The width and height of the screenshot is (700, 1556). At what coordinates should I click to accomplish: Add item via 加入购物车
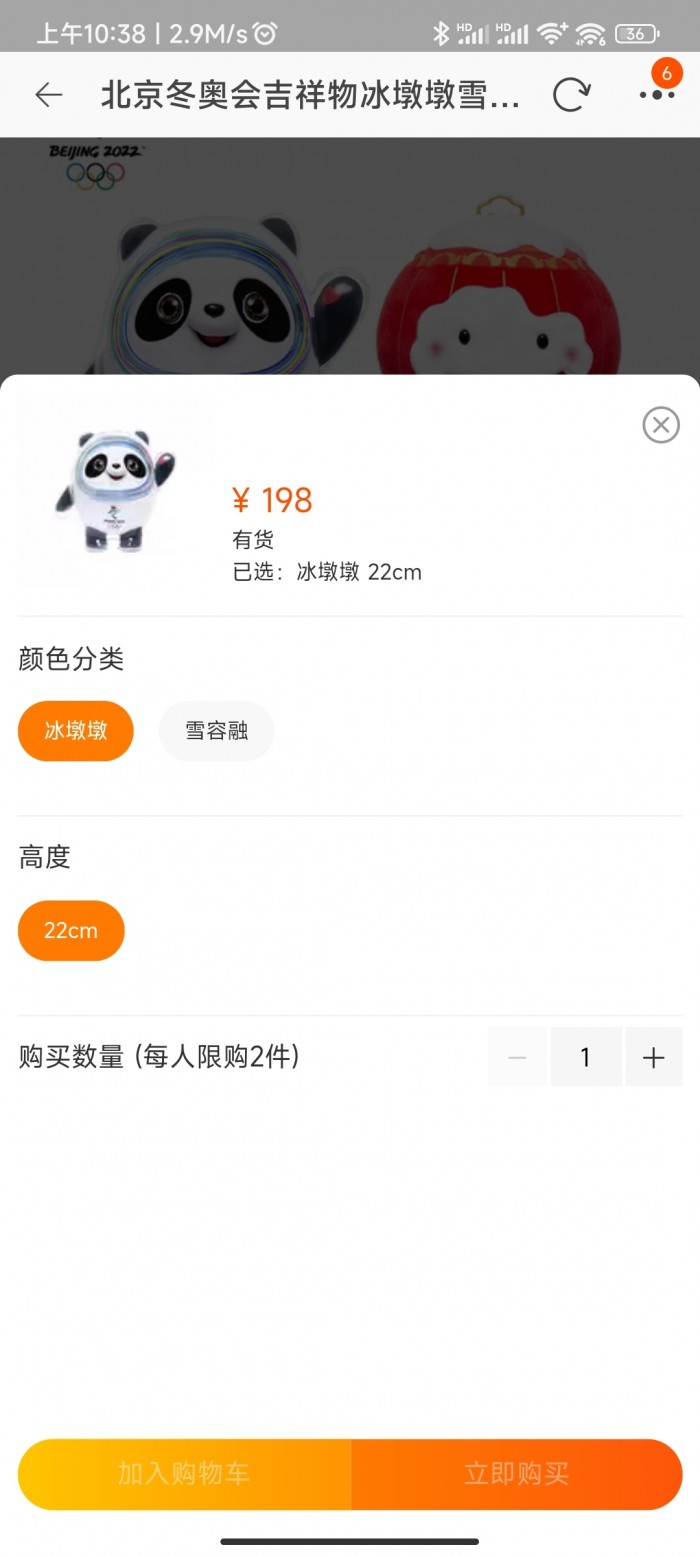[184, 1474]
